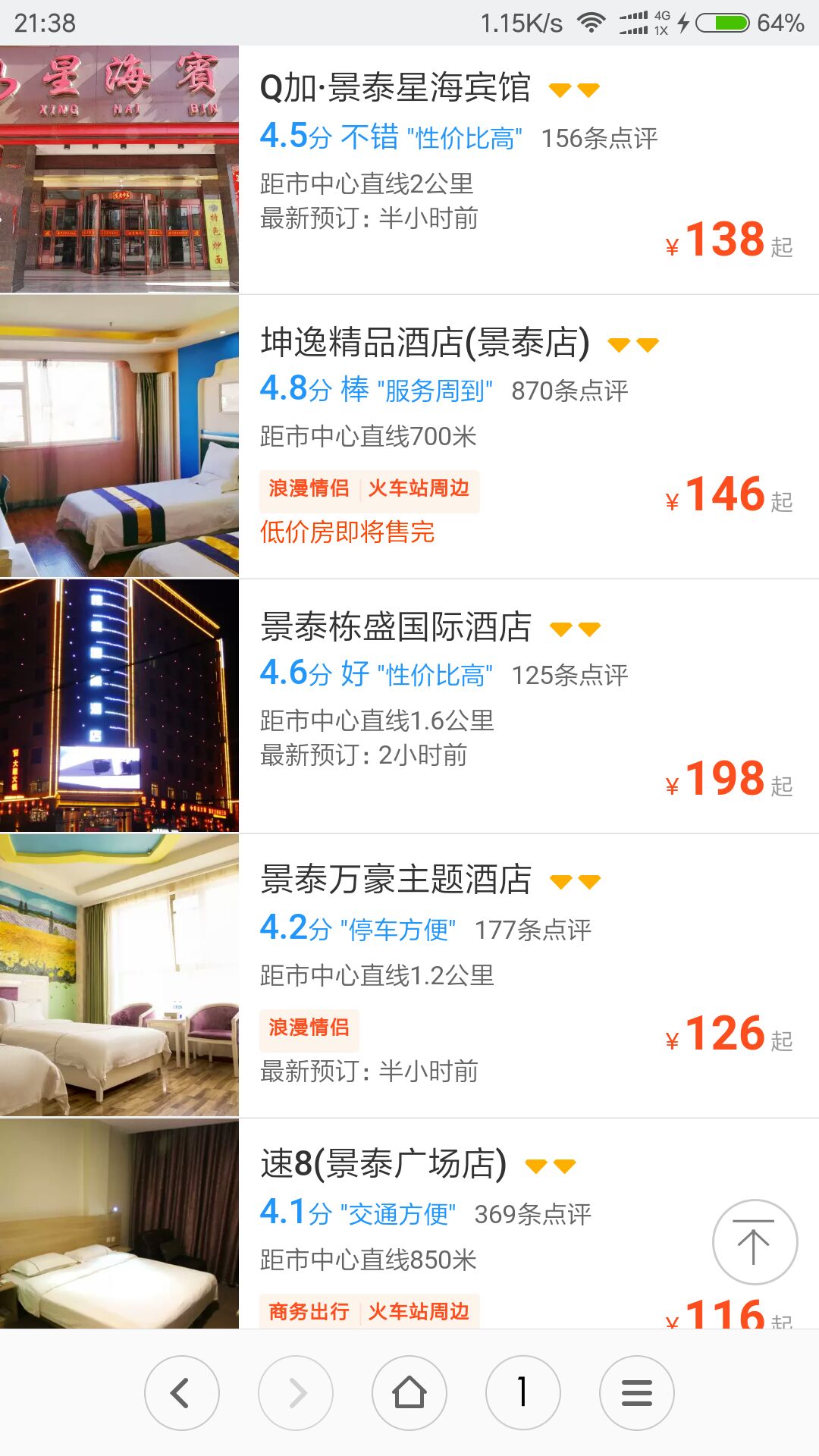
Task: Open 速8(景泰广场店) hotel listing
Action: (383, 1163)
